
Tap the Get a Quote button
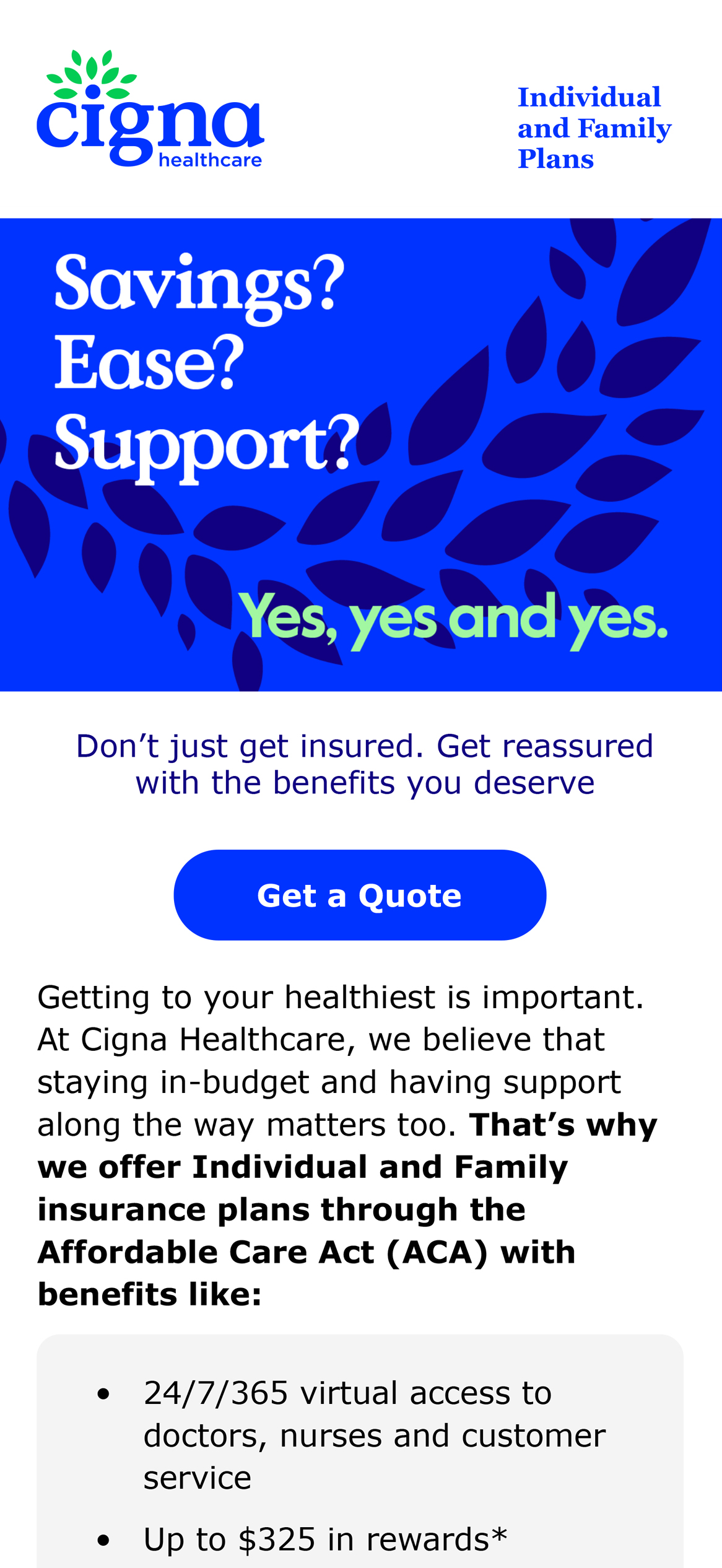360,895
